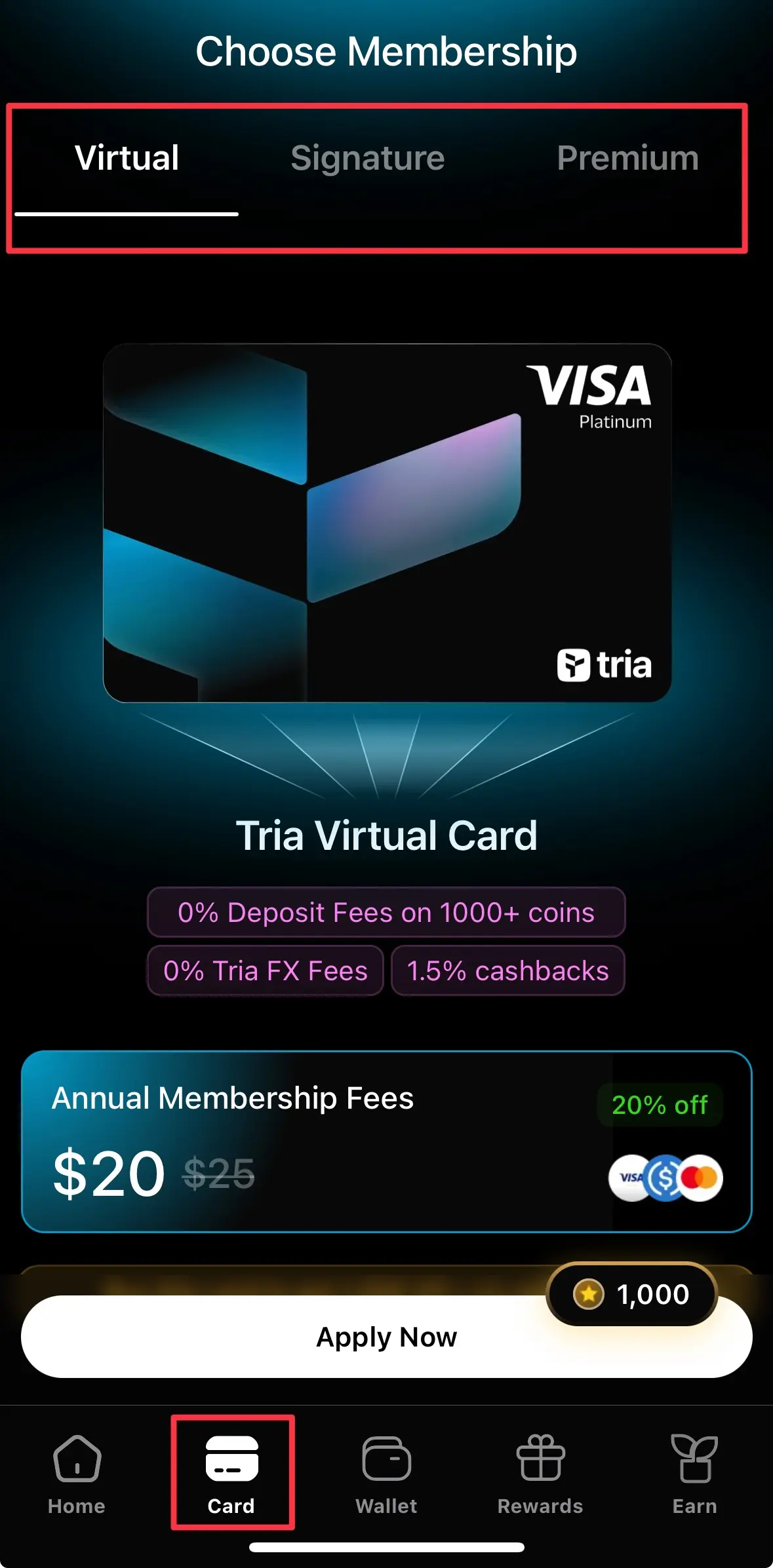Open the Earn tab

(694, 1474)
